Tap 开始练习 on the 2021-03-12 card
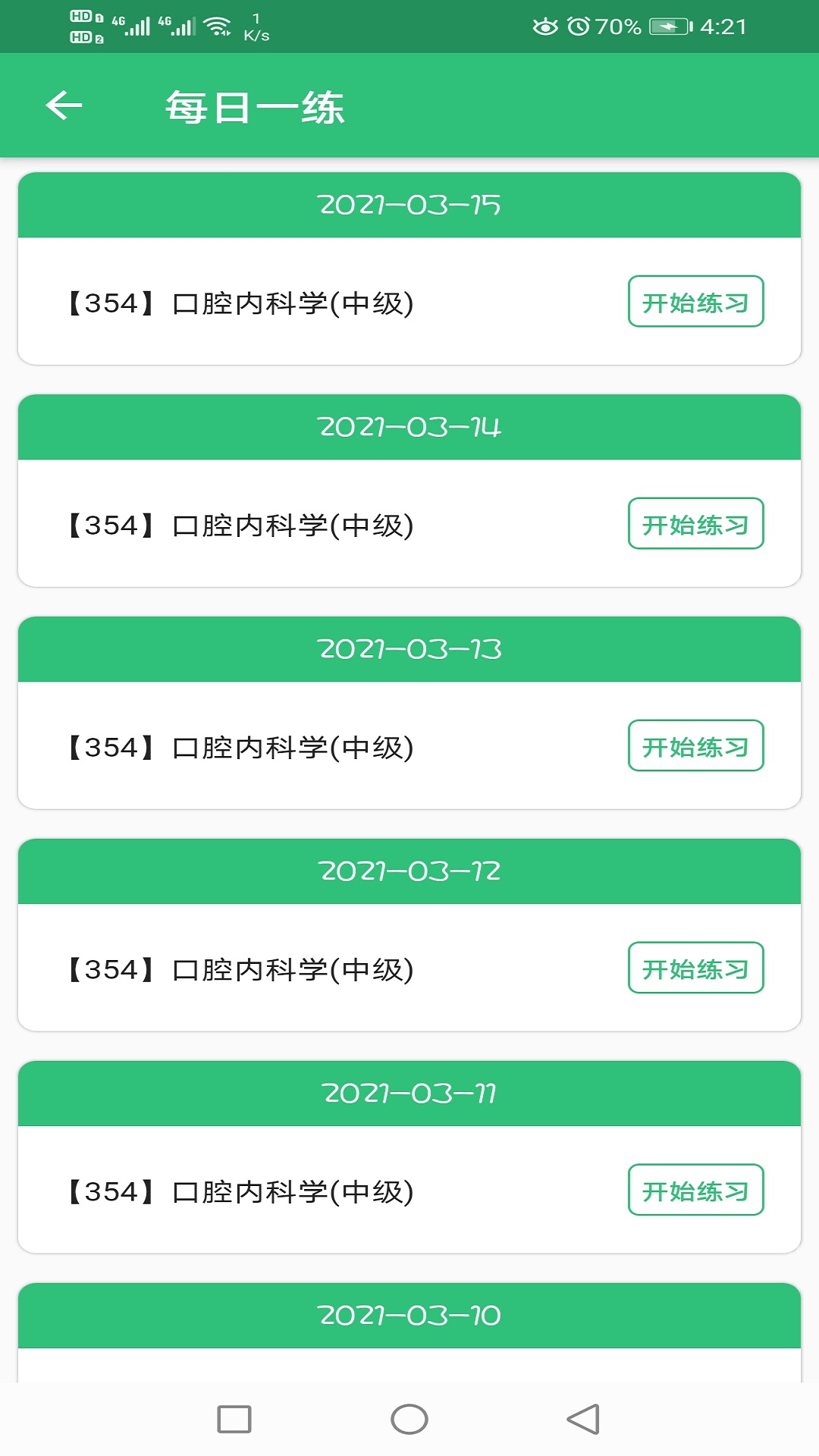Image resolution: width=819 pixels, height=1456 pixels. [x=695, y=968]
